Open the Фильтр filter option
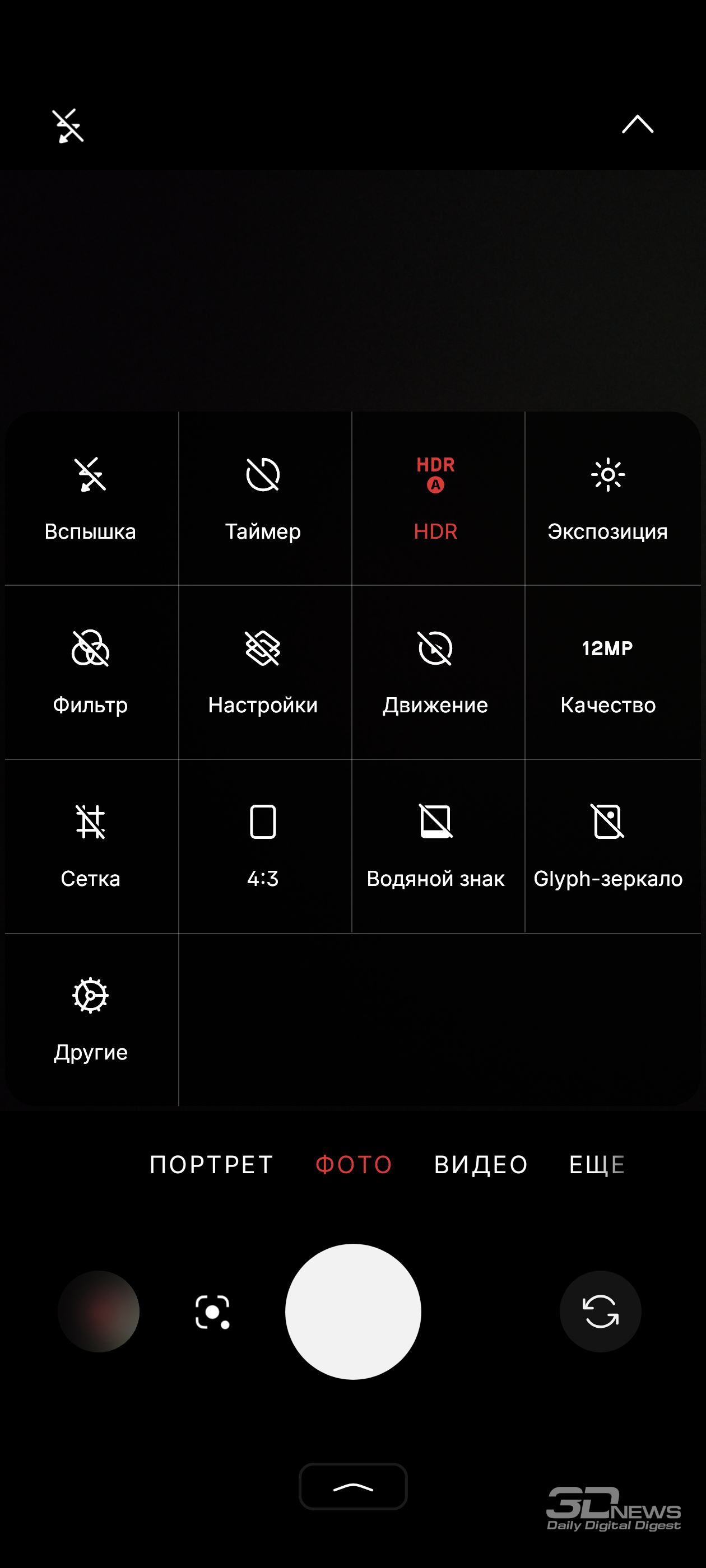The width and height of the screenshot is (706, 1568). tap(91, 671)
